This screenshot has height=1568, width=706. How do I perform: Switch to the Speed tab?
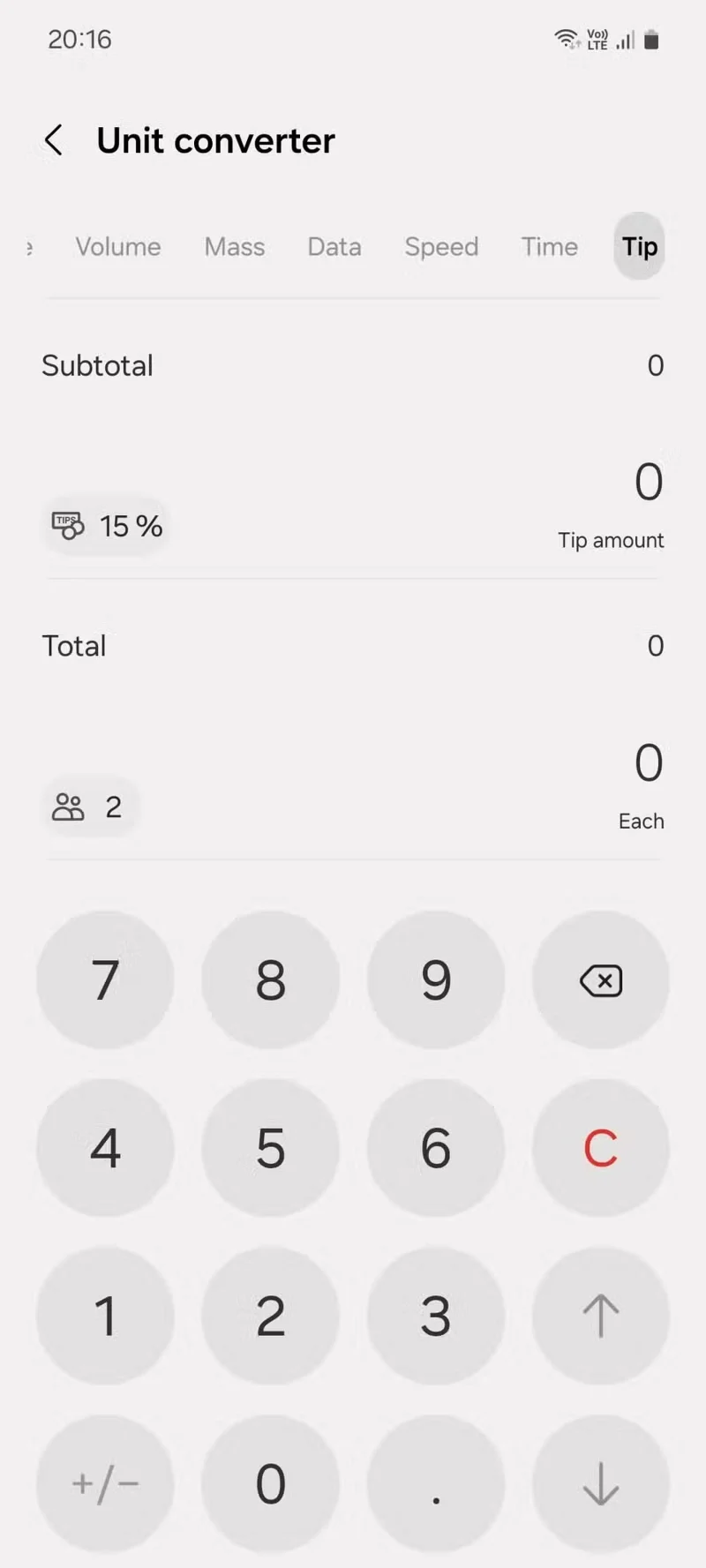tap(441, 247)
